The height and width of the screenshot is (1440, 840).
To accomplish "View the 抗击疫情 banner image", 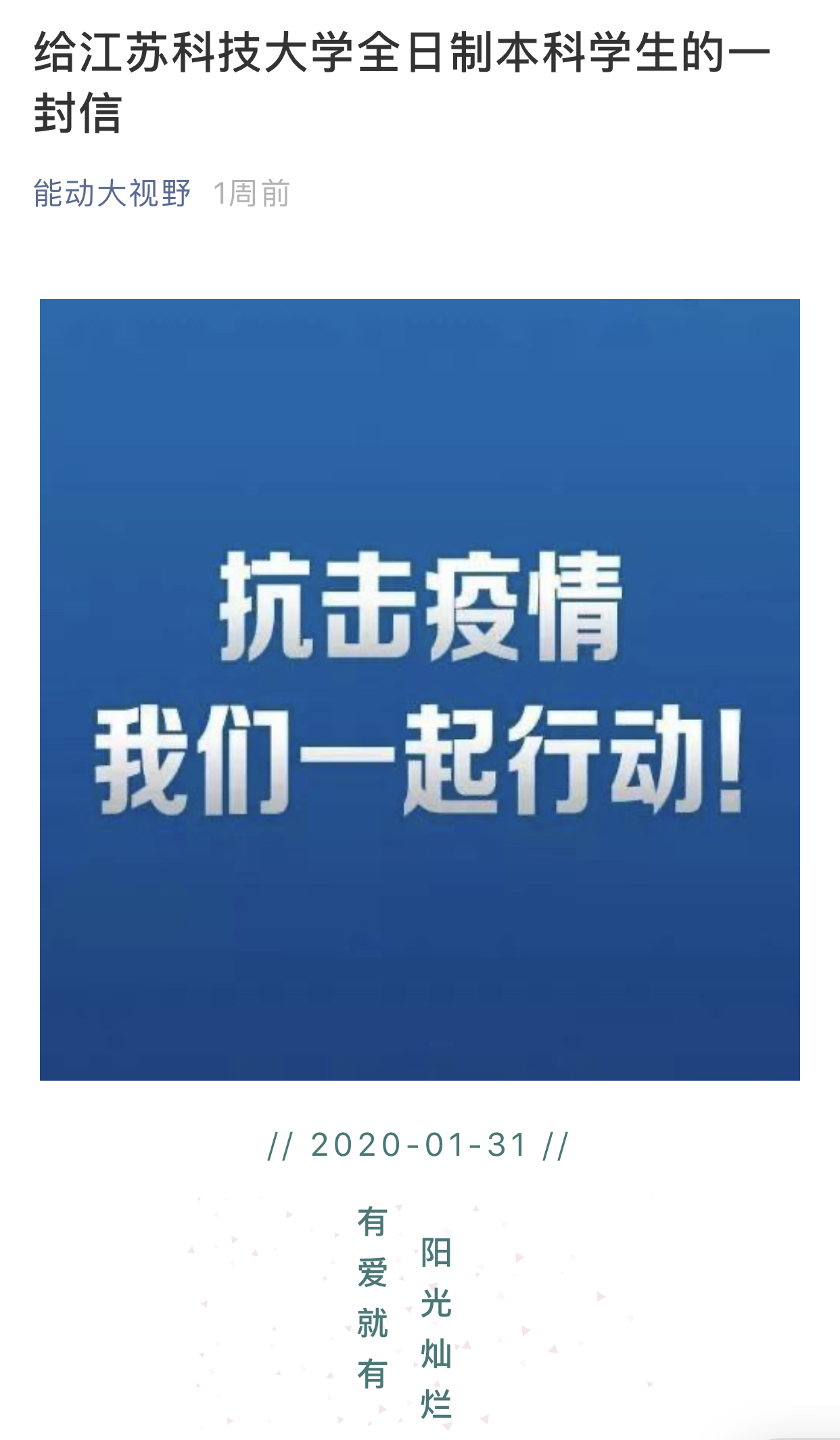I will [419, 689].
